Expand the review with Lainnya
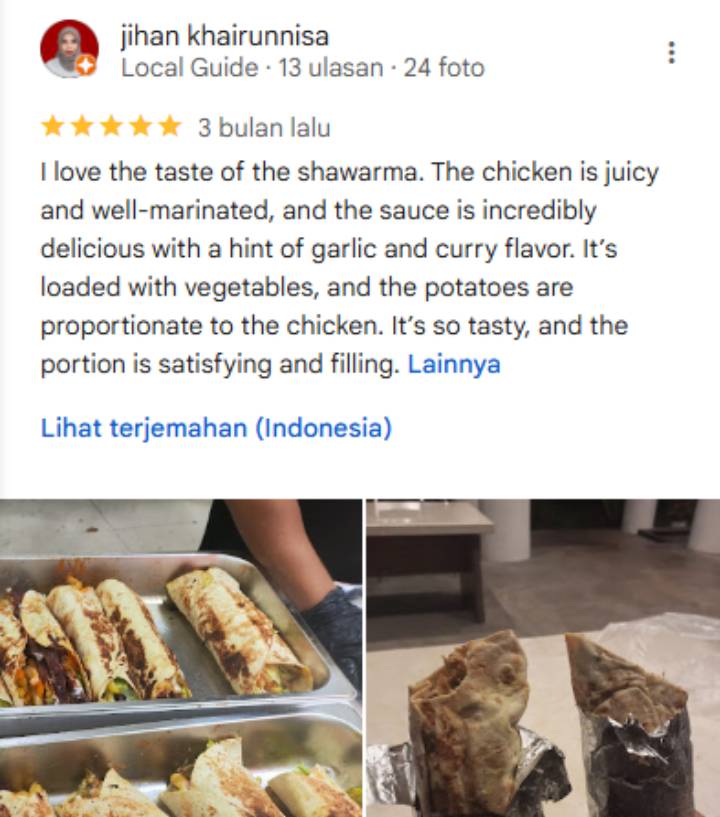Image resolution: width=720 pixels, height=817 pixels. [453, 365]
